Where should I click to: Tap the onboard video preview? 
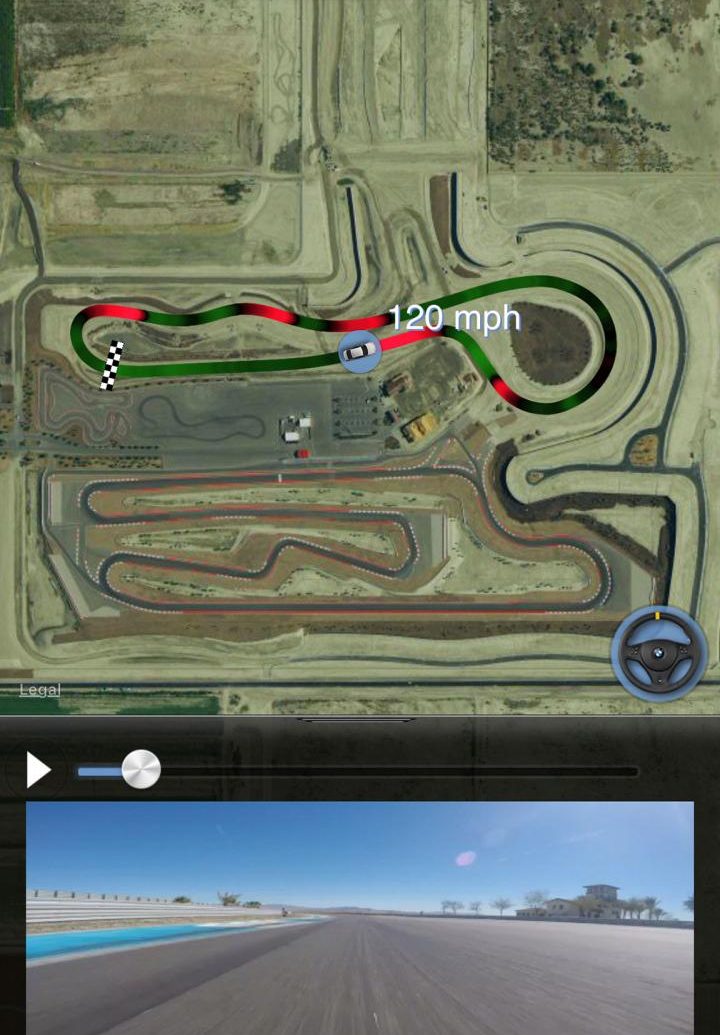[360, 917]
